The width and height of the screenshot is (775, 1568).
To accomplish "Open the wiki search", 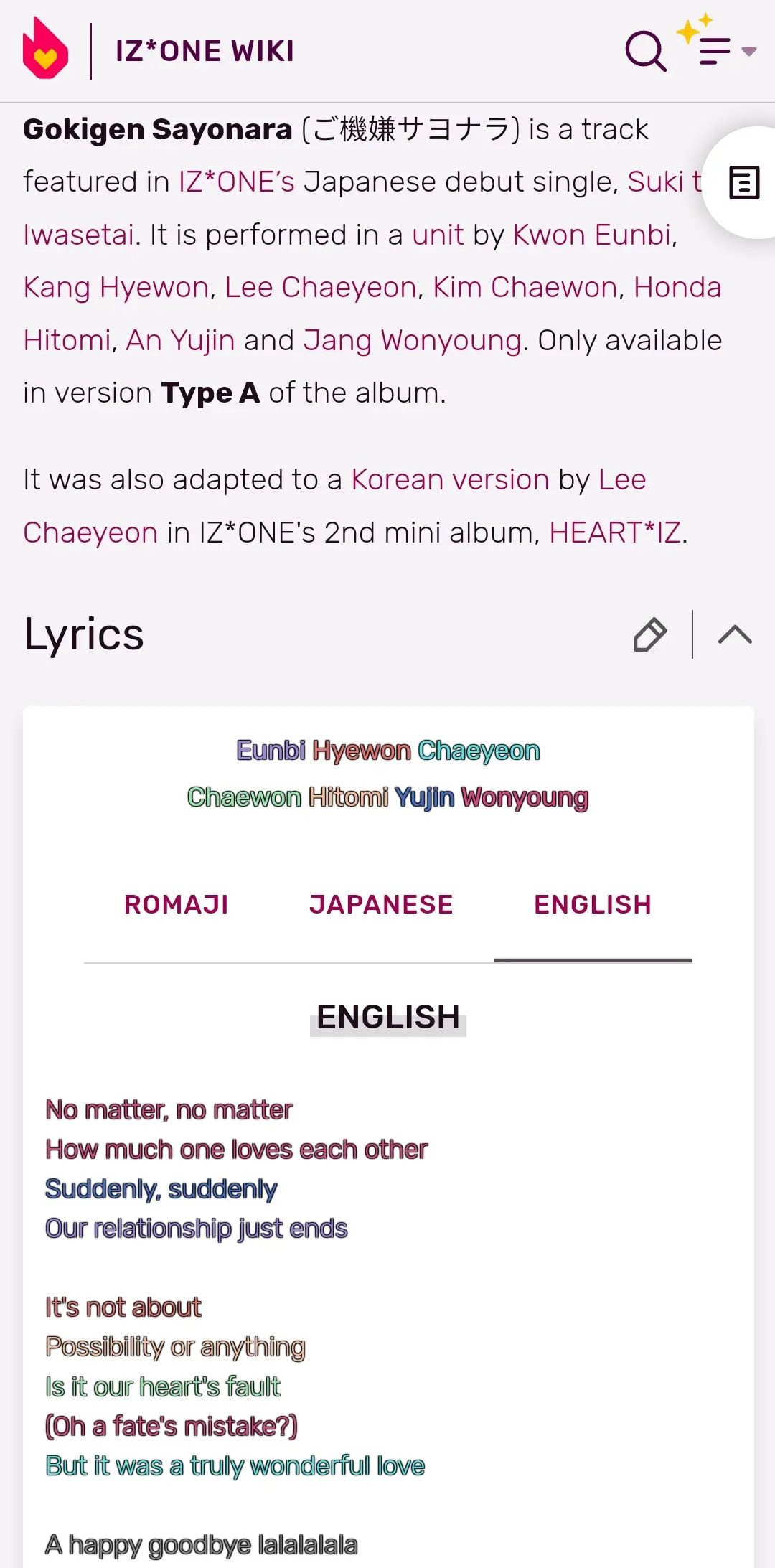I will pos(645,51).
